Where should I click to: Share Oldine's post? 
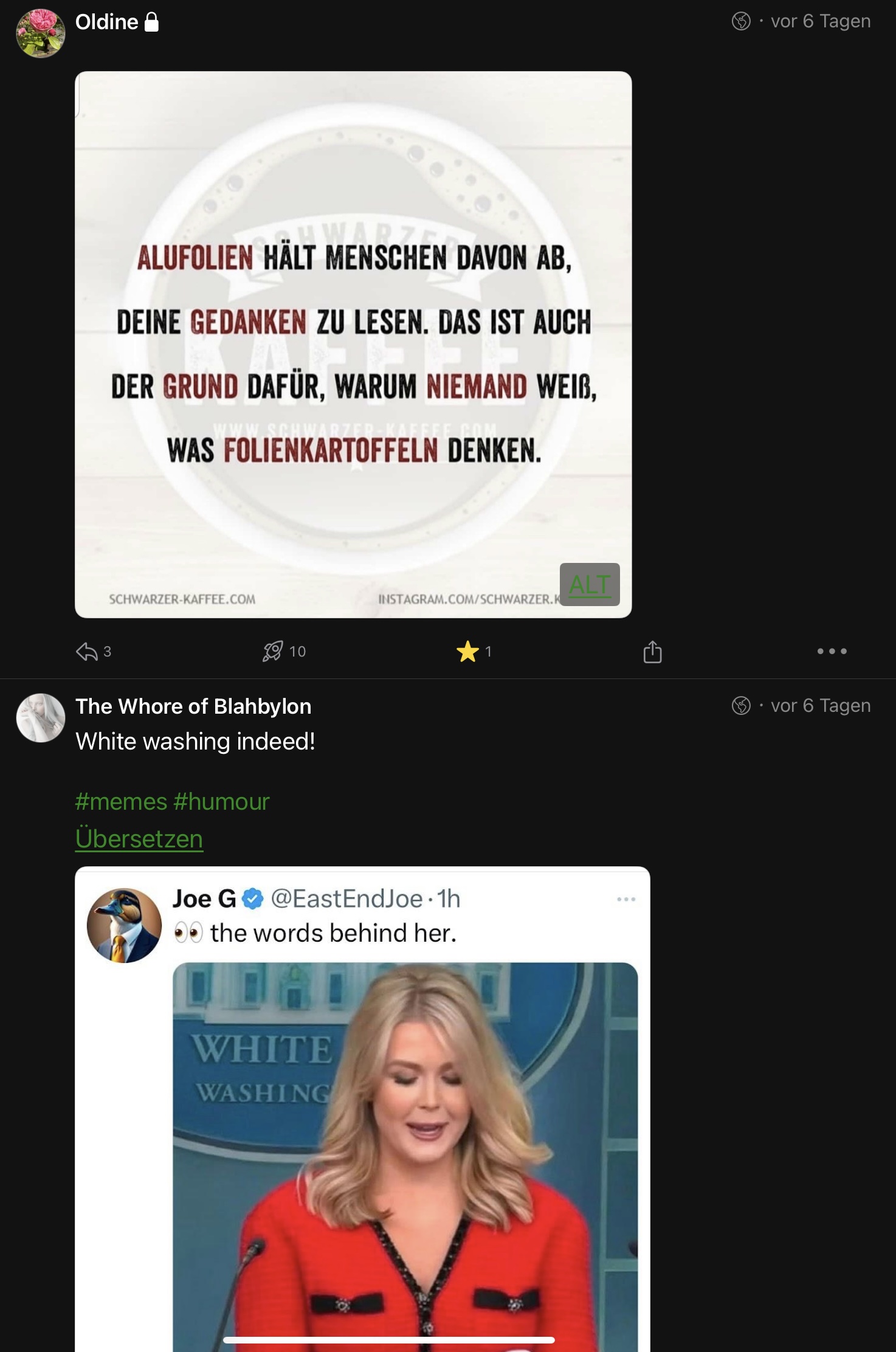[x=652, y=651]
